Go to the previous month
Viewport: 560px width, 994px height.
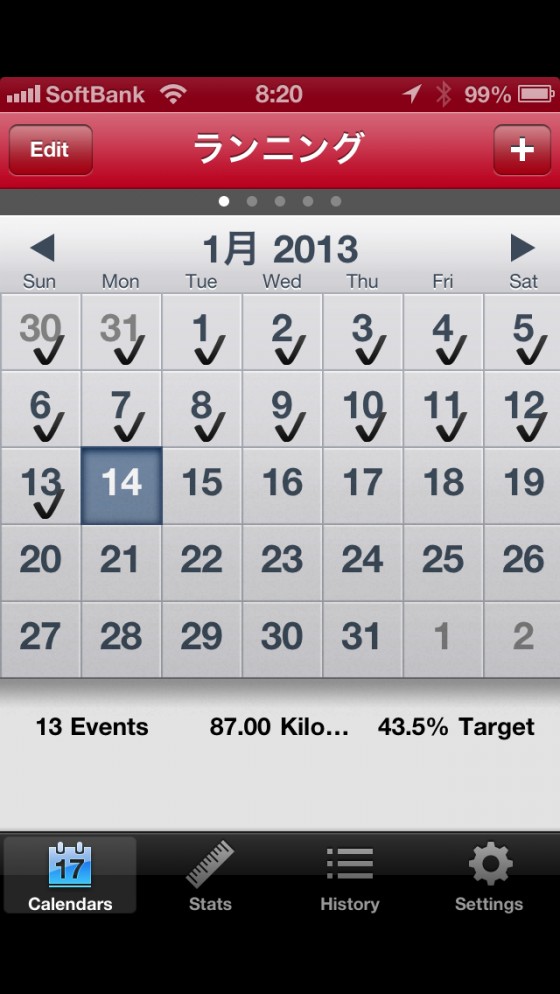[x=42, y=248]
